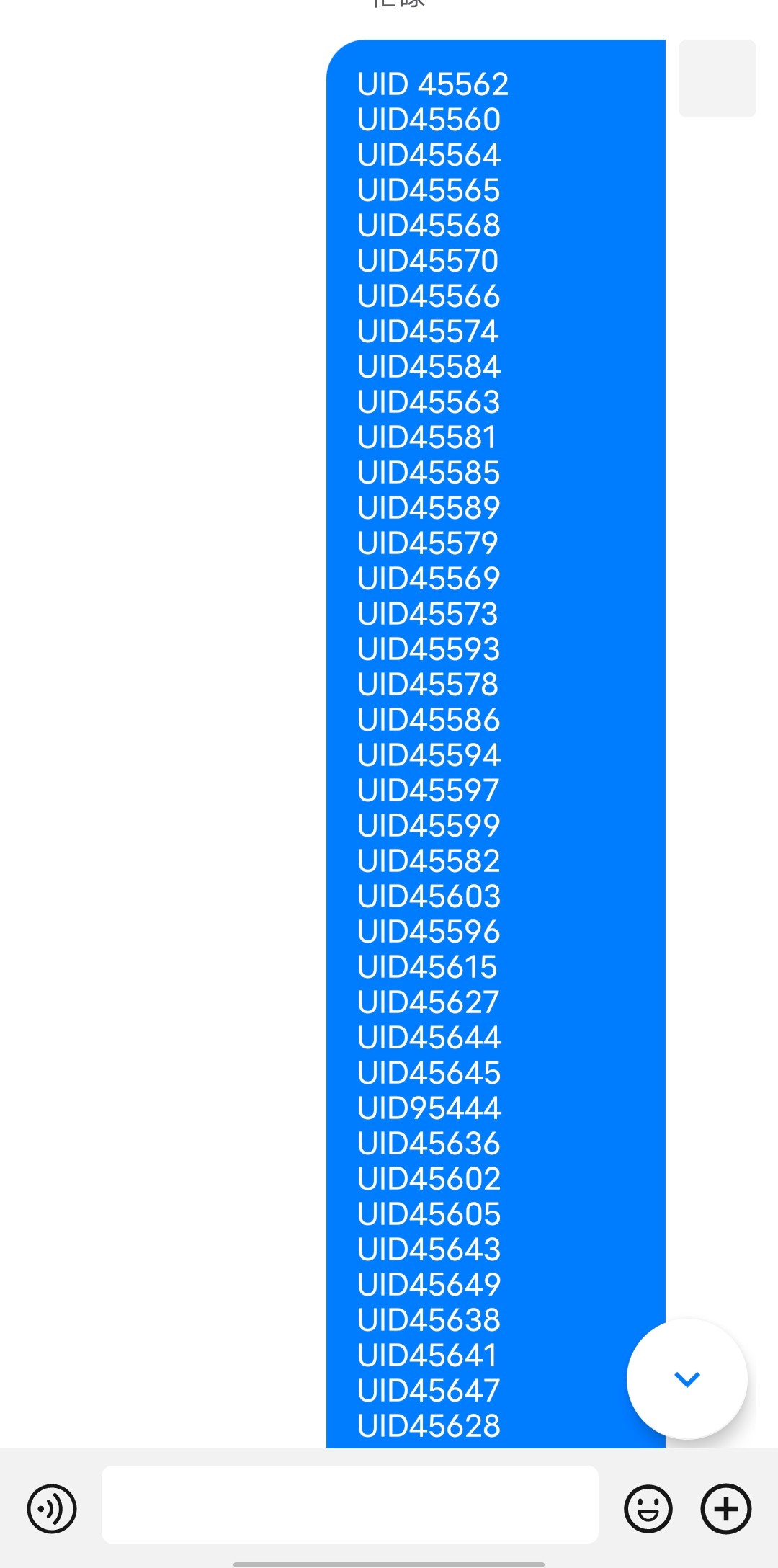Jump to latest messages with down arrow
Screen dimensions: 778x1568
(687, 1378)
